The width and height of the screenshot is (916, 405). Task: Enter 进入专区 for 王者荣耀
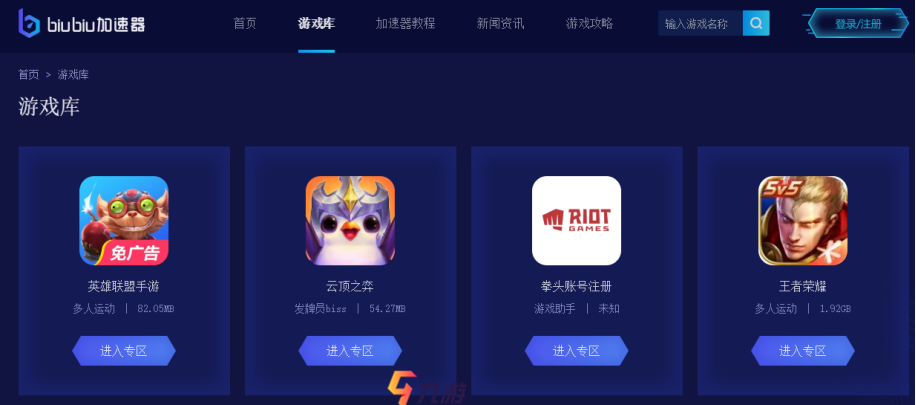[x=803, y=351]
